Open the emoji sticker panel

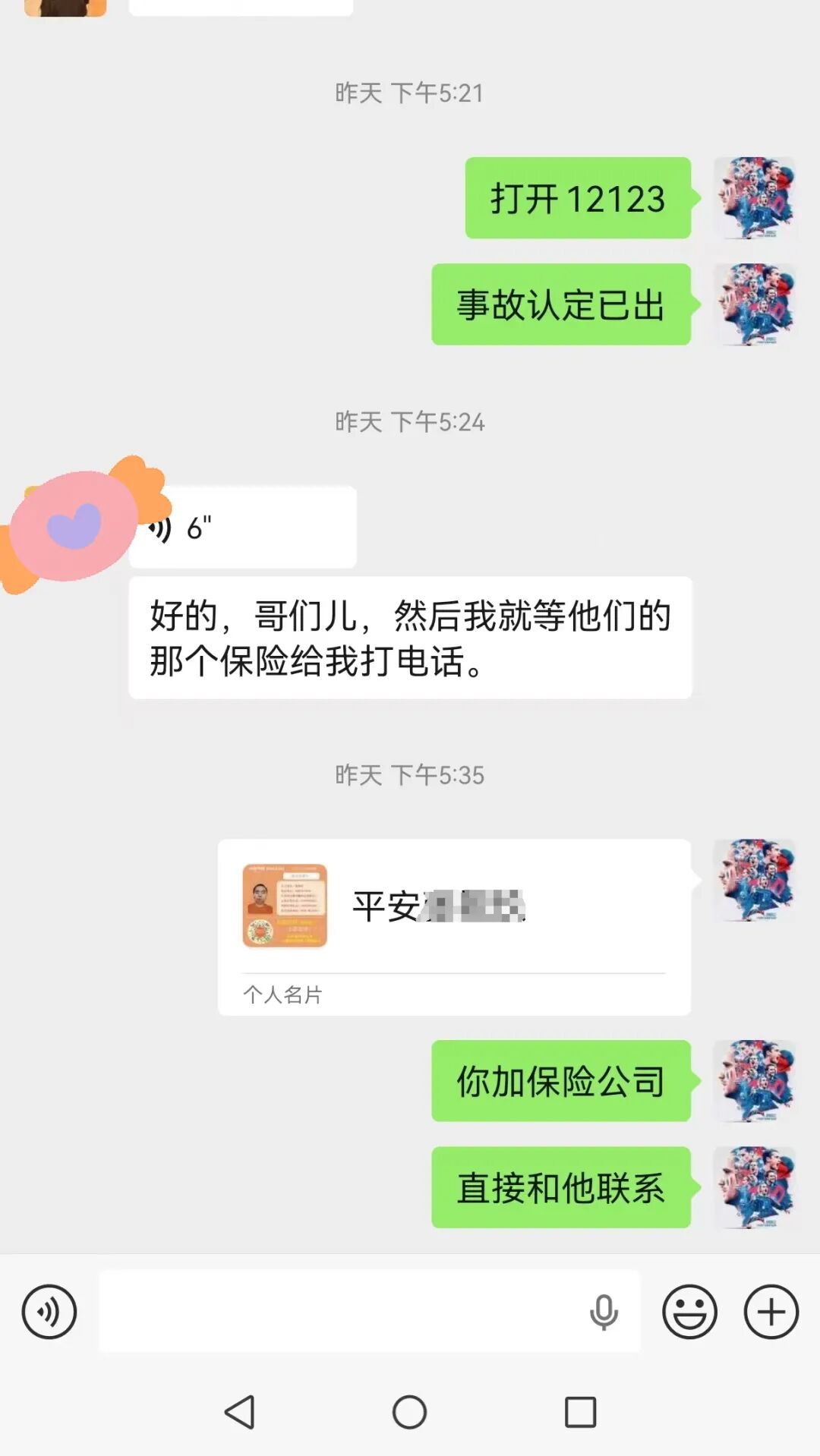(x=689, y=1311)
